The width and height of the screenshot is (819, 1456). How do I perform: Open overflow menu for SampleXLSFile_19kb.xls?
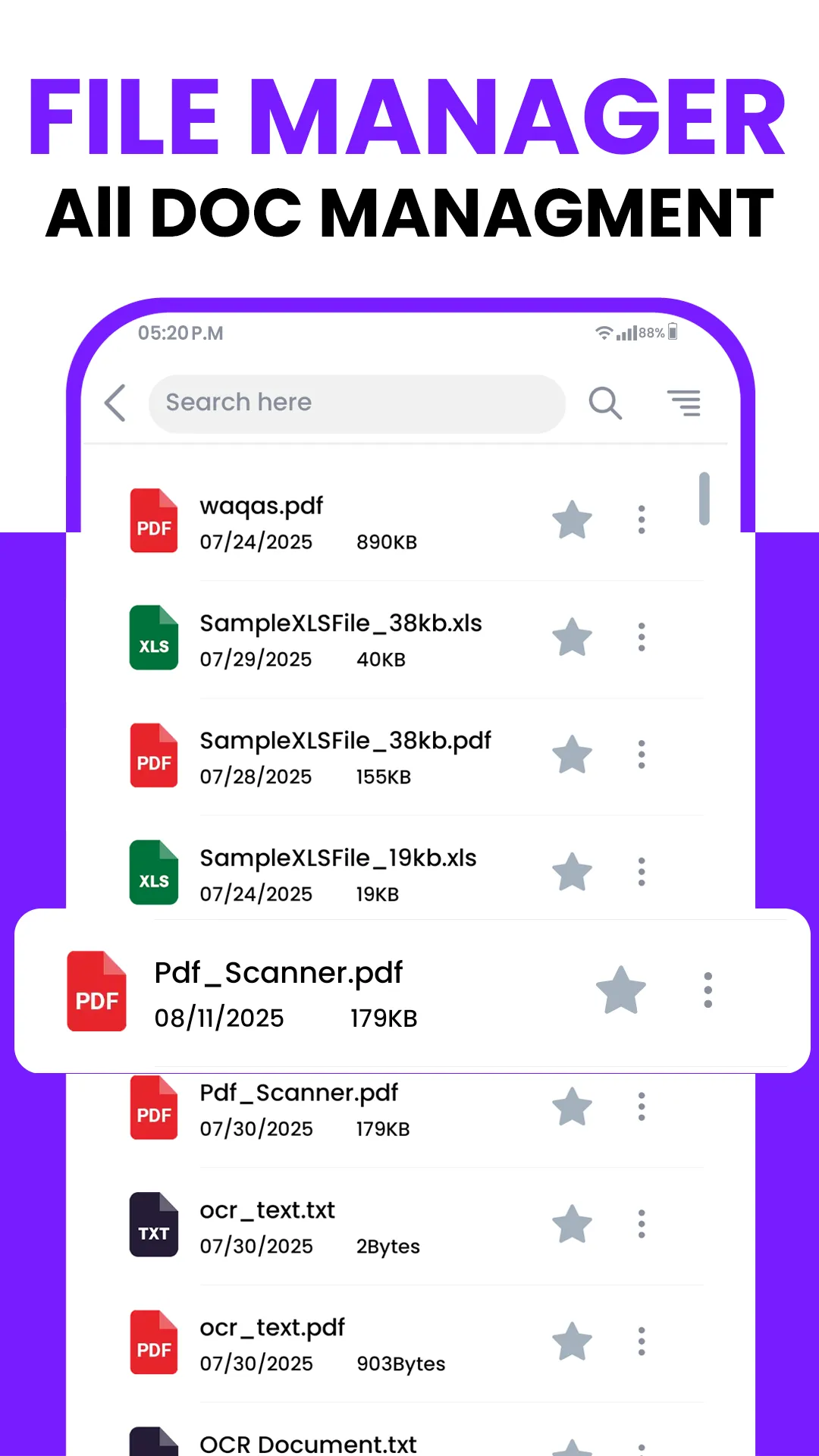pos(641,872)
